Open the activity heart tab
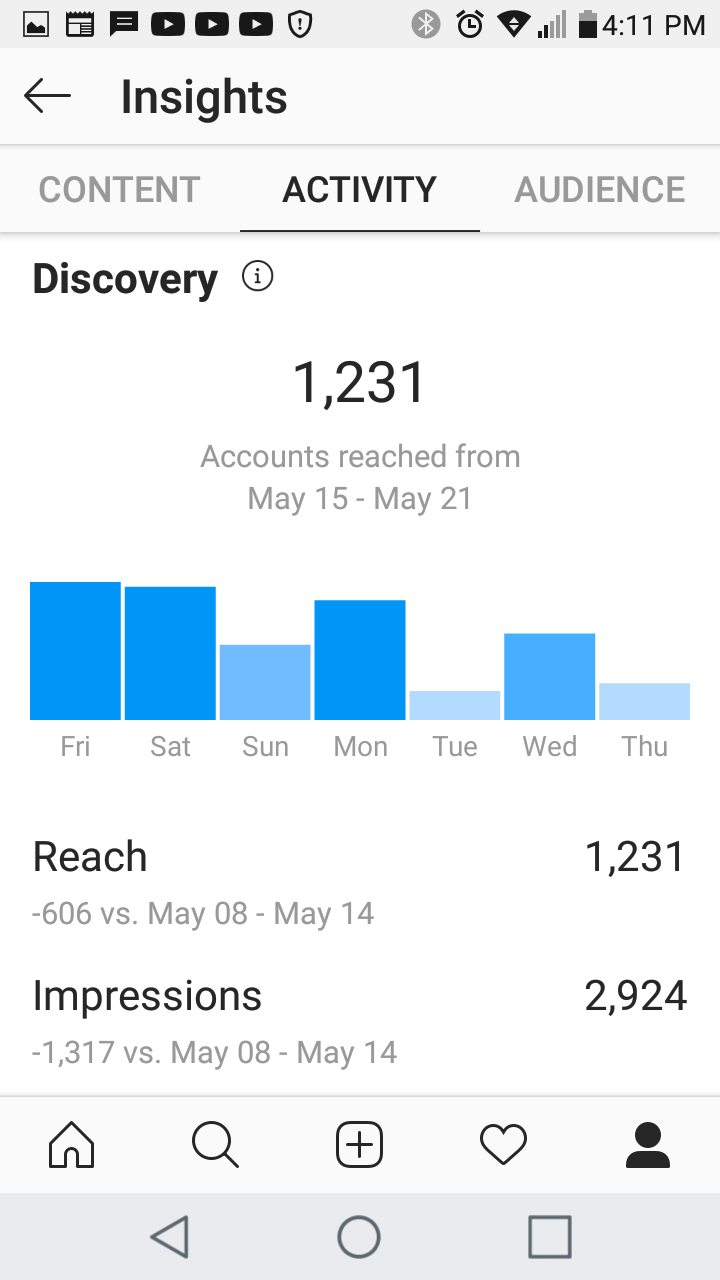Image resolution: width=720 pixels, height=1280 pixels. click(x=504, y=1144)
